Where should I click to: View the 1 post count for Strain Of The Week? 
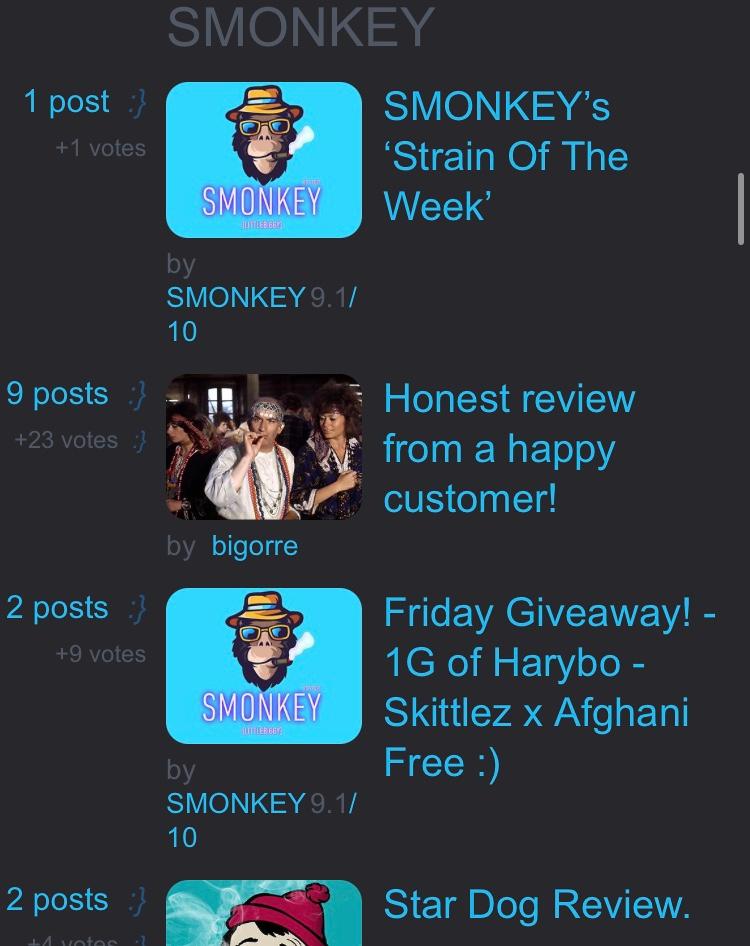(x=66, y=101)
